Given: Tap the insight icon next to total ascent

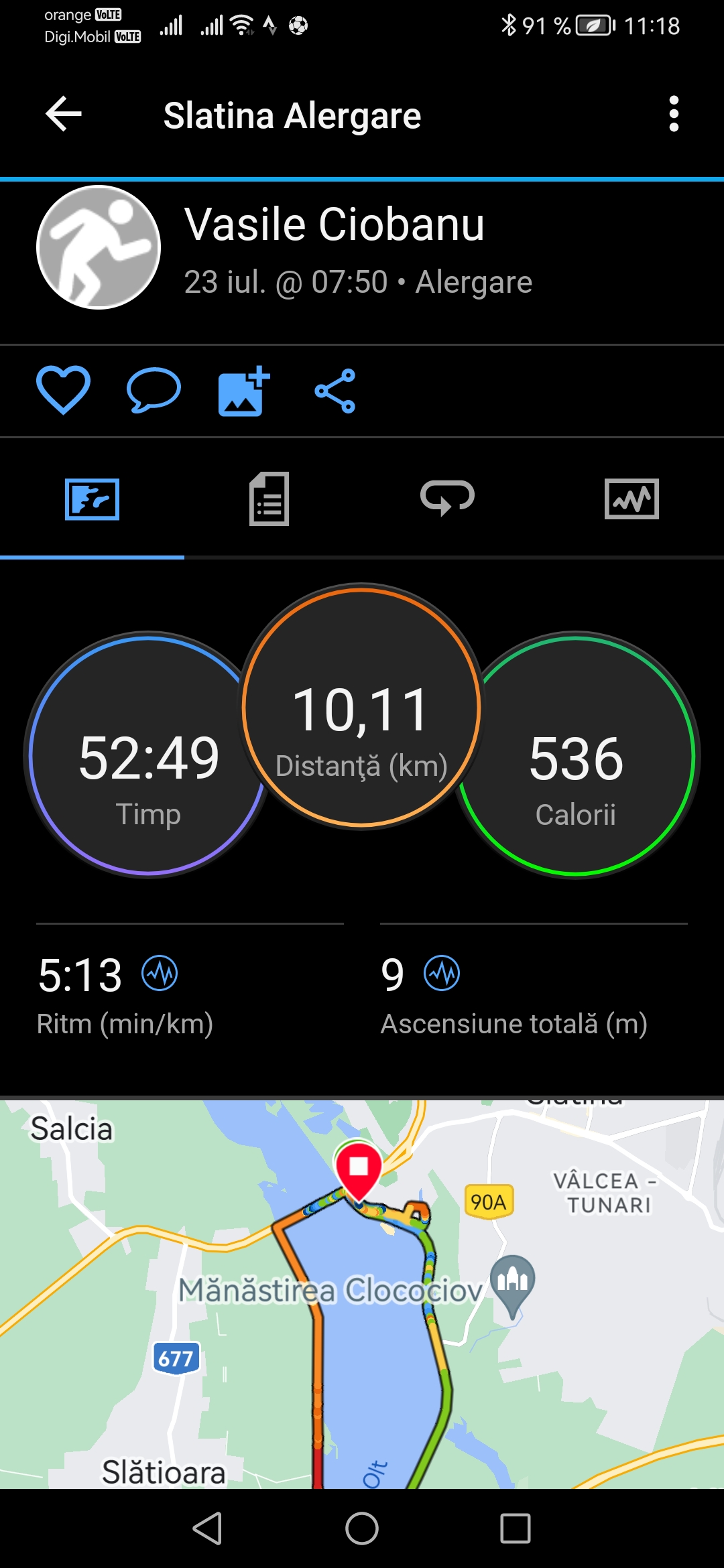Looking at the screenshot, I should click(442, 973).
